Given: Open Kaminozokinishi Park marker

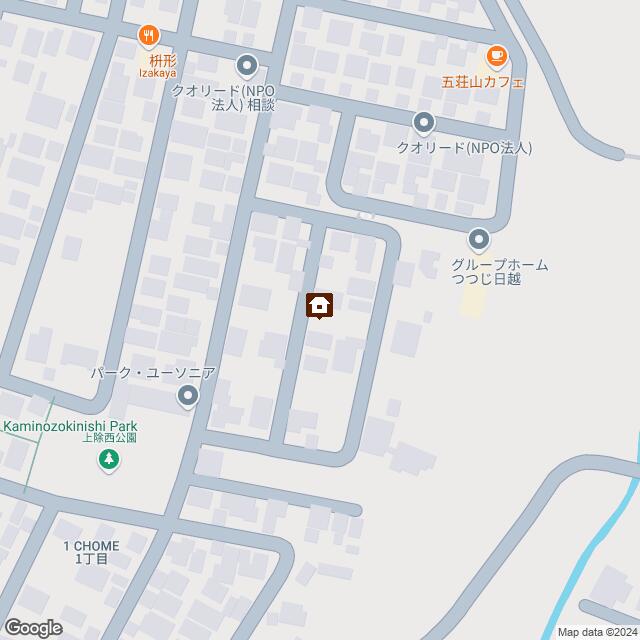Looking at the screenshot, I should point(108,460).
